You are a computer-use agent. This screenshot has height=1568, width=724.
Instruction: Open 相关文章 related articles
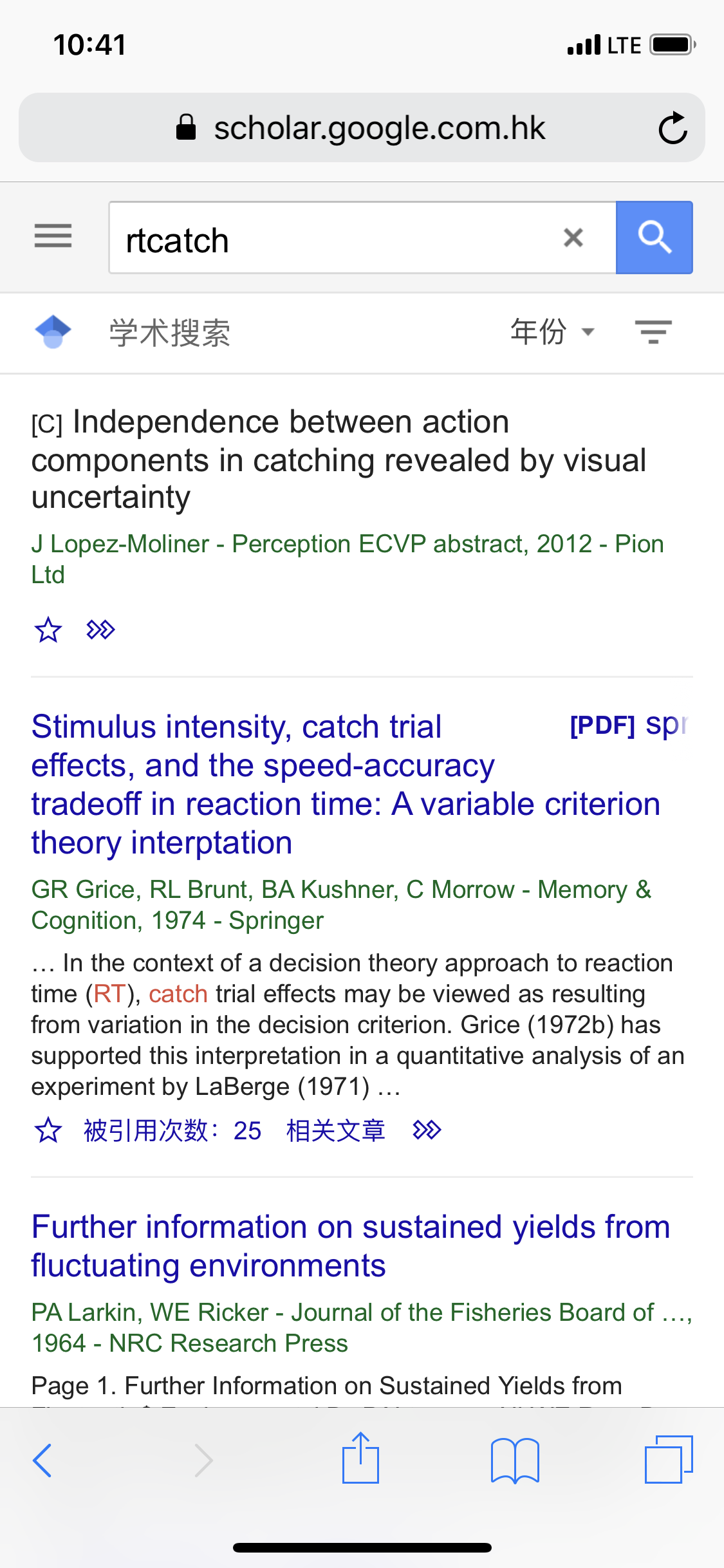(x=335, y=1130)
